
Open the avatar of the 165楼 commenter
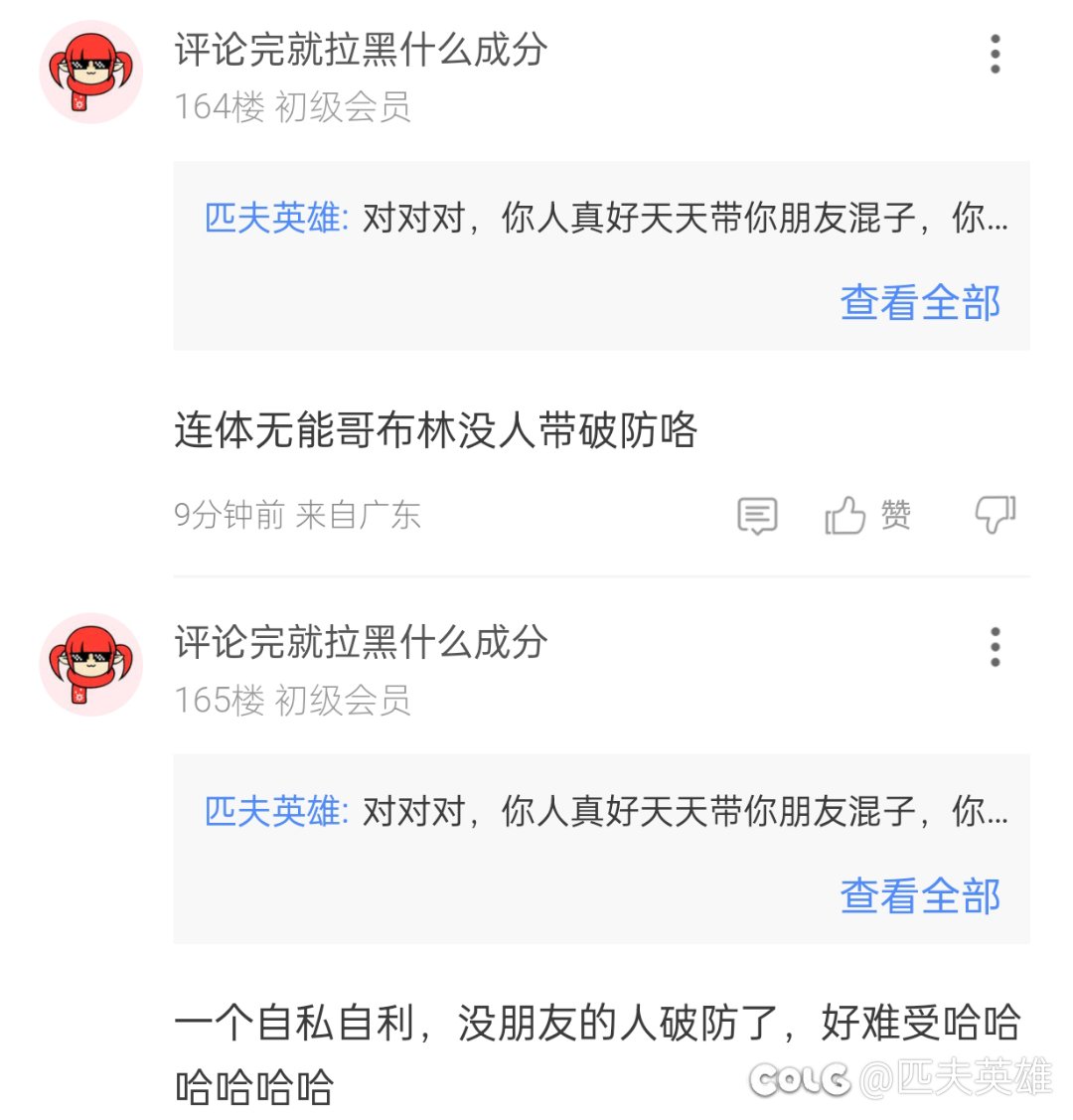pos(90,665)
